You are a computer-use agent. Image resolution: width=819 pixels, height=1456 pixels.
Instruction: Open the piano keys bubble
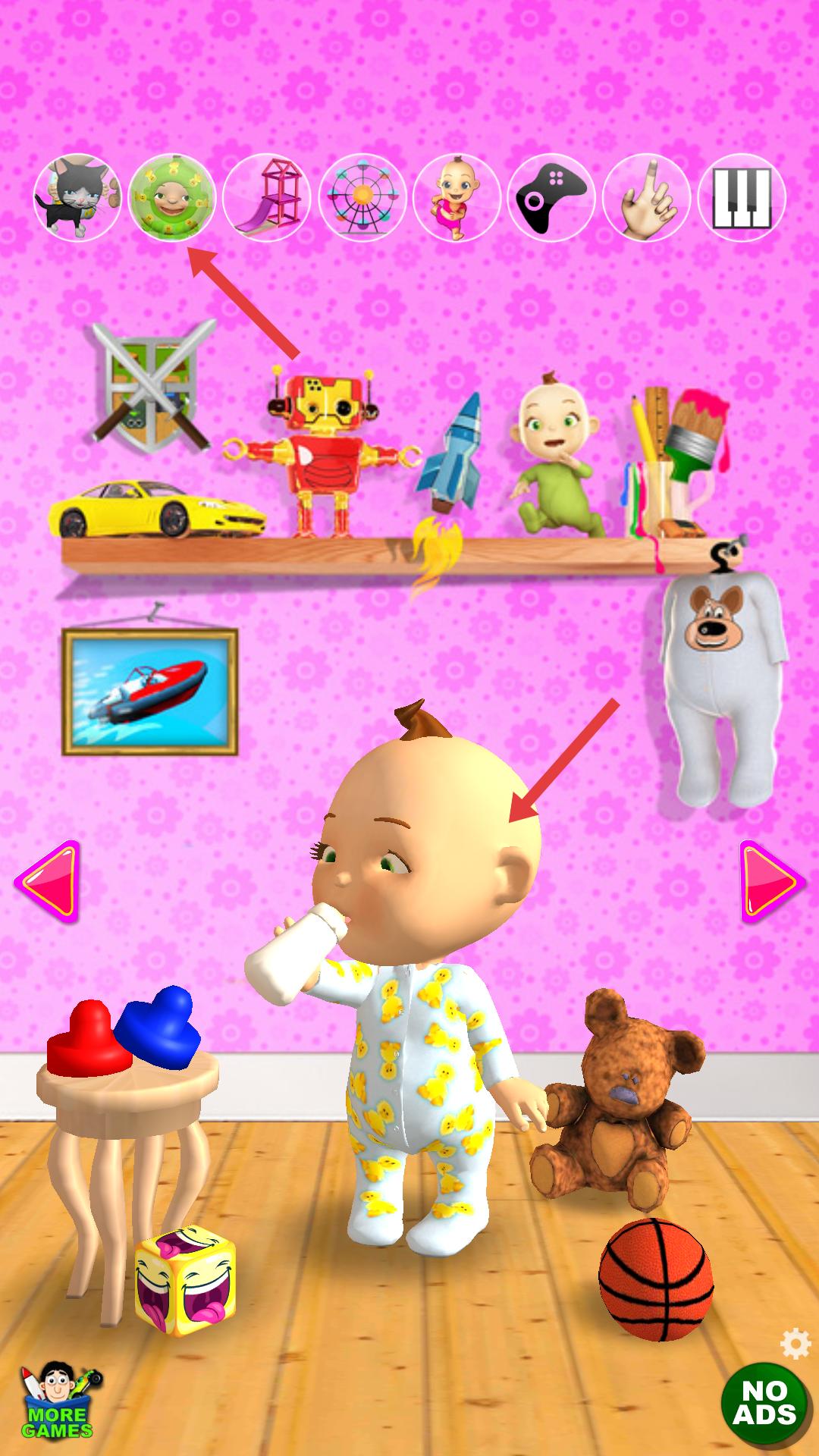[742, 199]
